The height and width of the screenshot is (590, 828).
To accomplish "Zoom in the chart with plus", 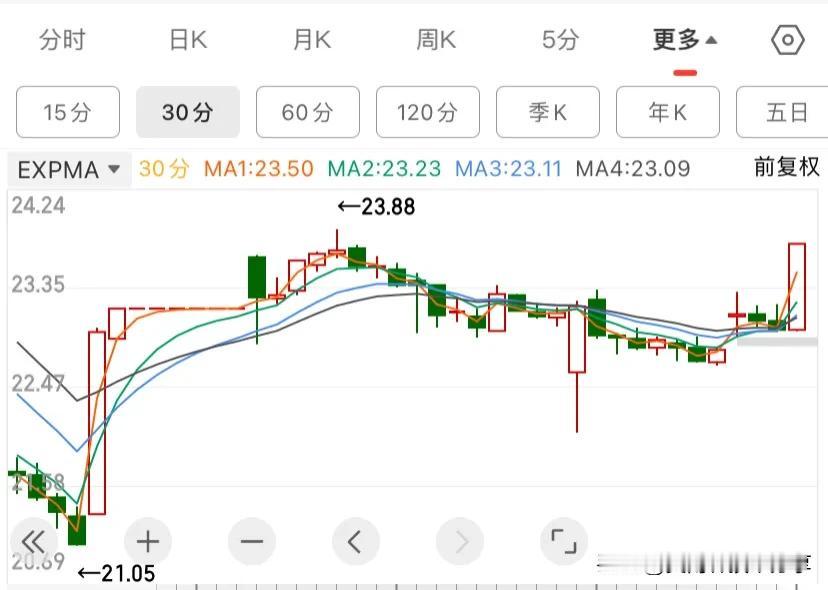I will pyautogui.click(x=148, y=542).
